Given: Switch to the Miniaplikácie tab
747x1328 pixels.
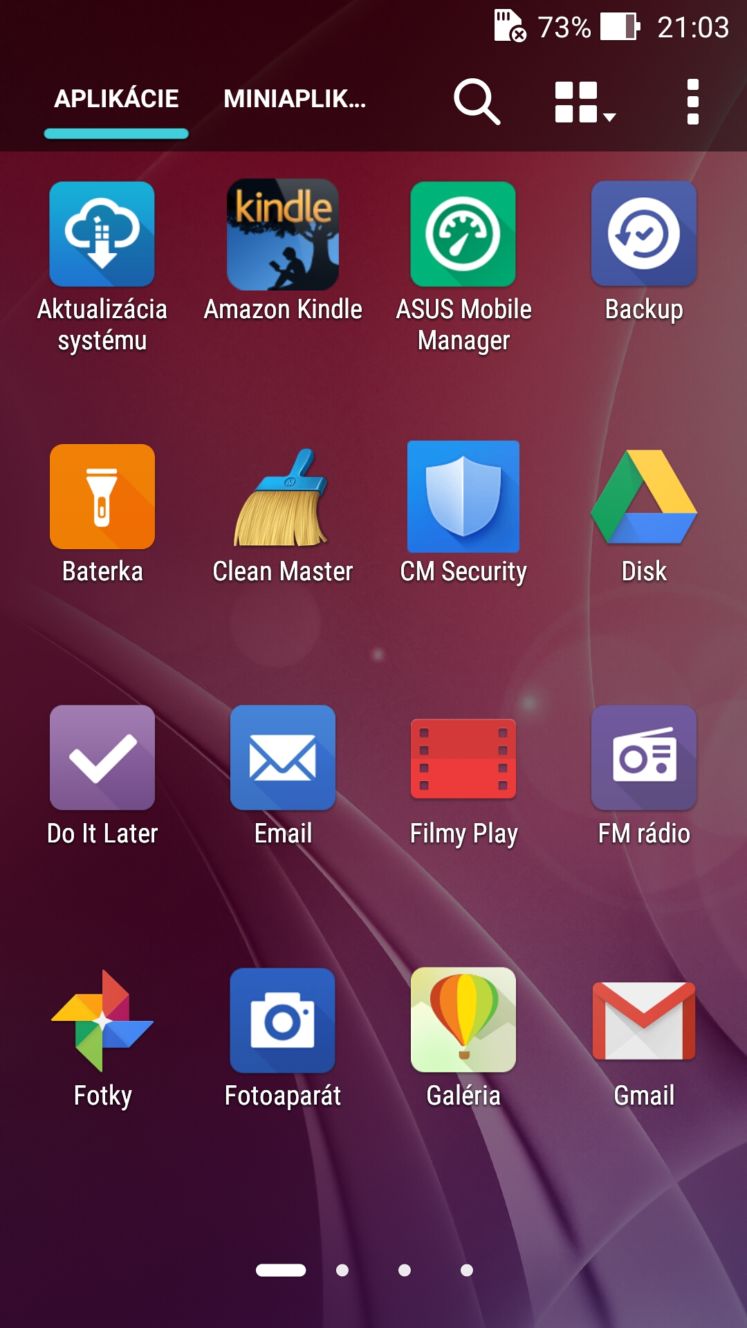Looking at the screenshot, I should pos(294,99).
